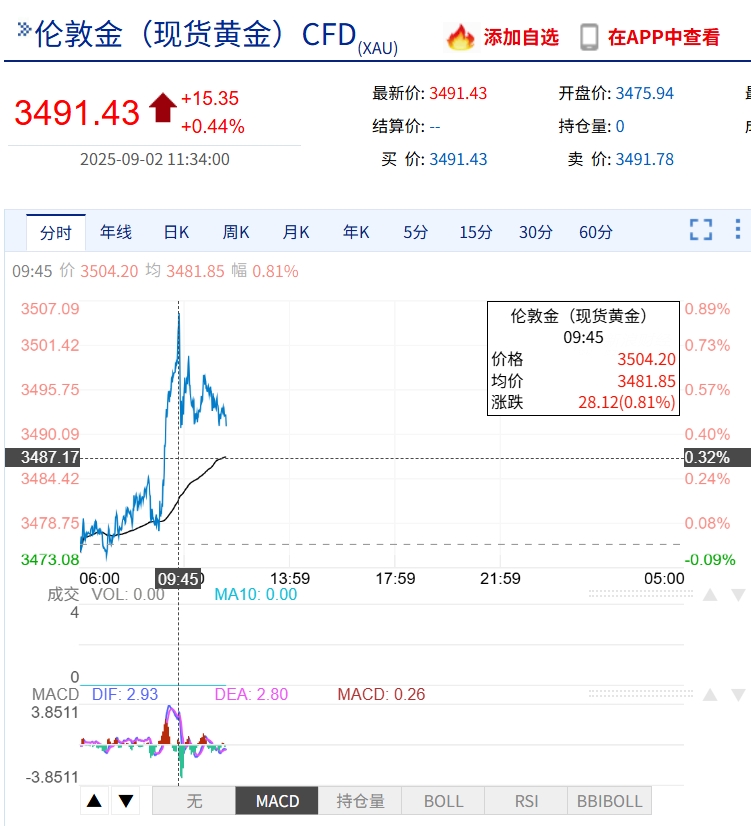Show the 月K monthly chart
This screenshot has height=826, width=751.
coord(296,232)
